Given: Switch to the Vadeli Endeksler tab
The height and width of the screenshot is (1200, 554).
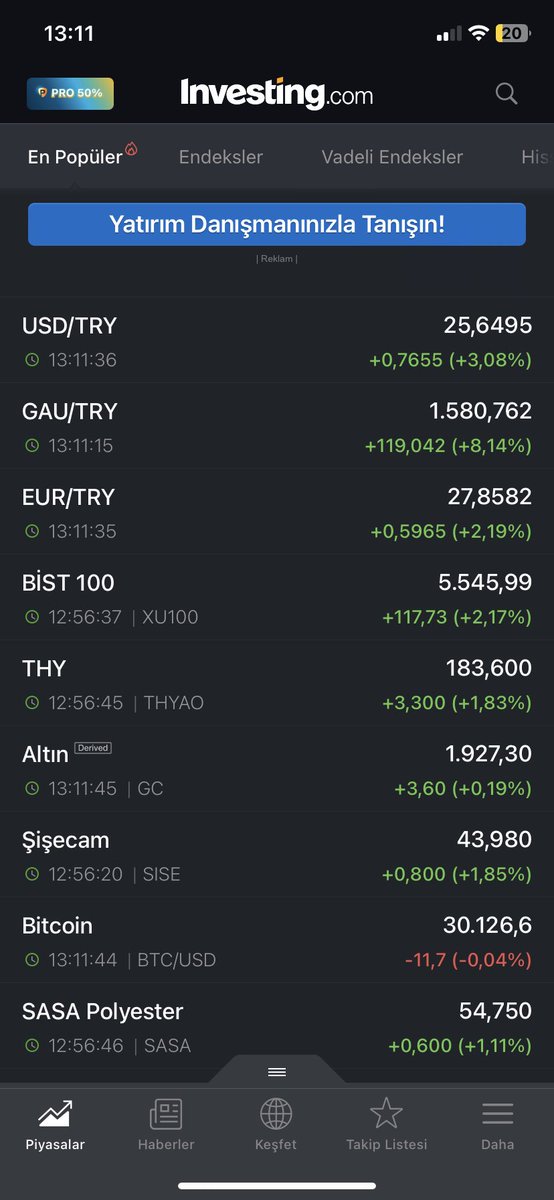Looking at the screenshot, I should point(392,157).
